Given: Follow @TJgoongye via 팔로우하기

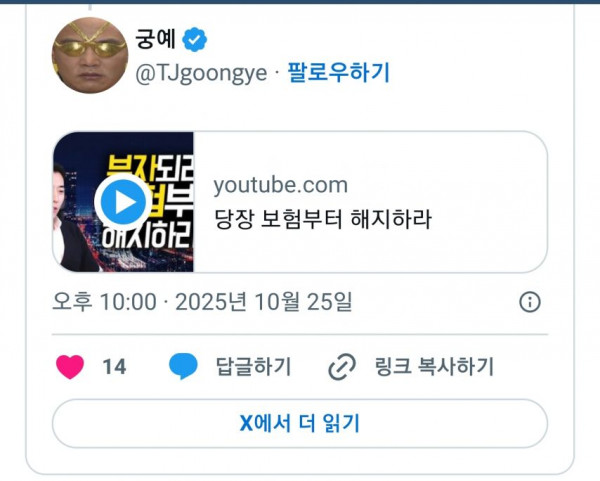Looking at the screenshot, I should coord(338,72).
